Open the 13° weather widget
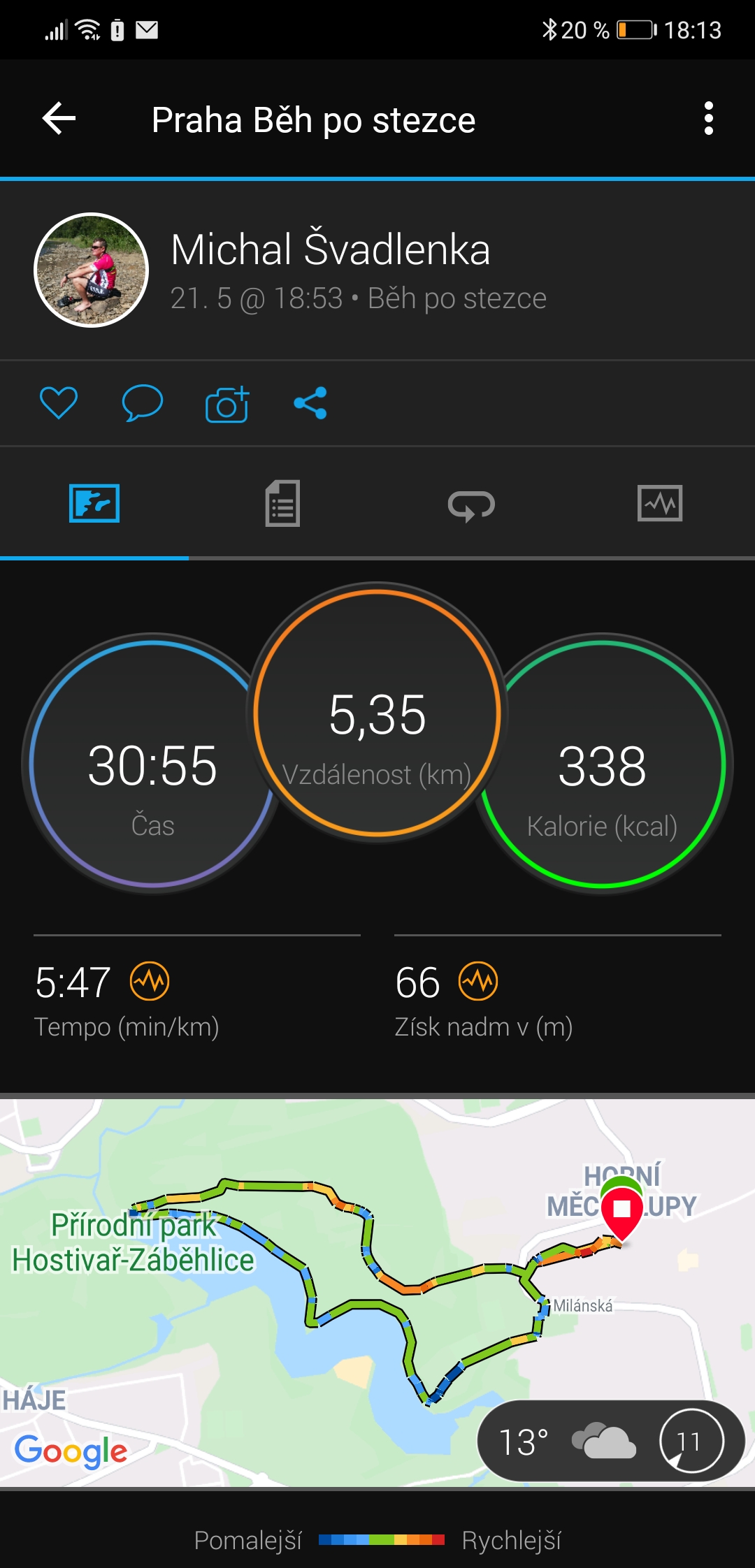Image resolution: width=755 pixels, height=1568 pixels. pos(611,1441)
